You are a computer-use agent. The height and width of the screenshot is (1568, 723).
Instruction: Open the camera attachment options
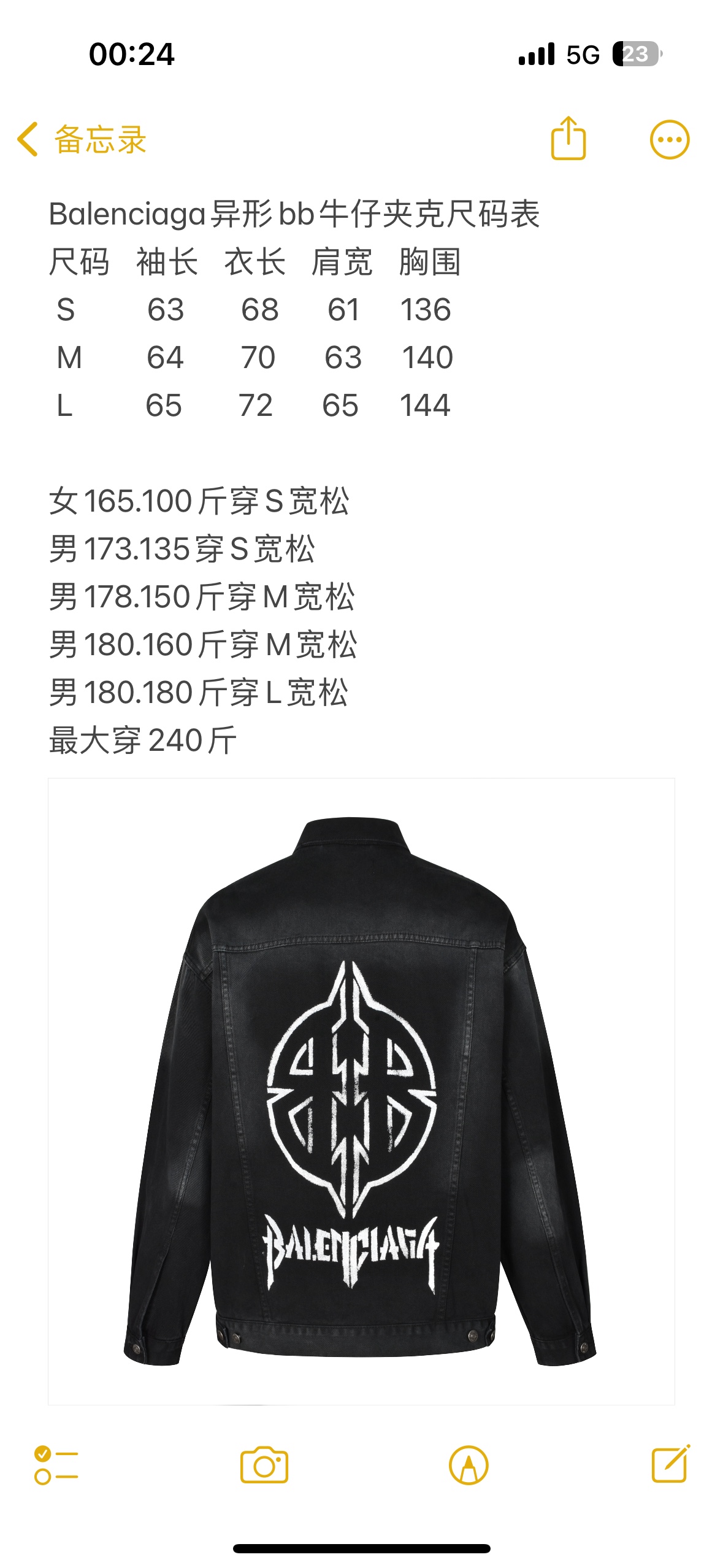[264, 1465]
